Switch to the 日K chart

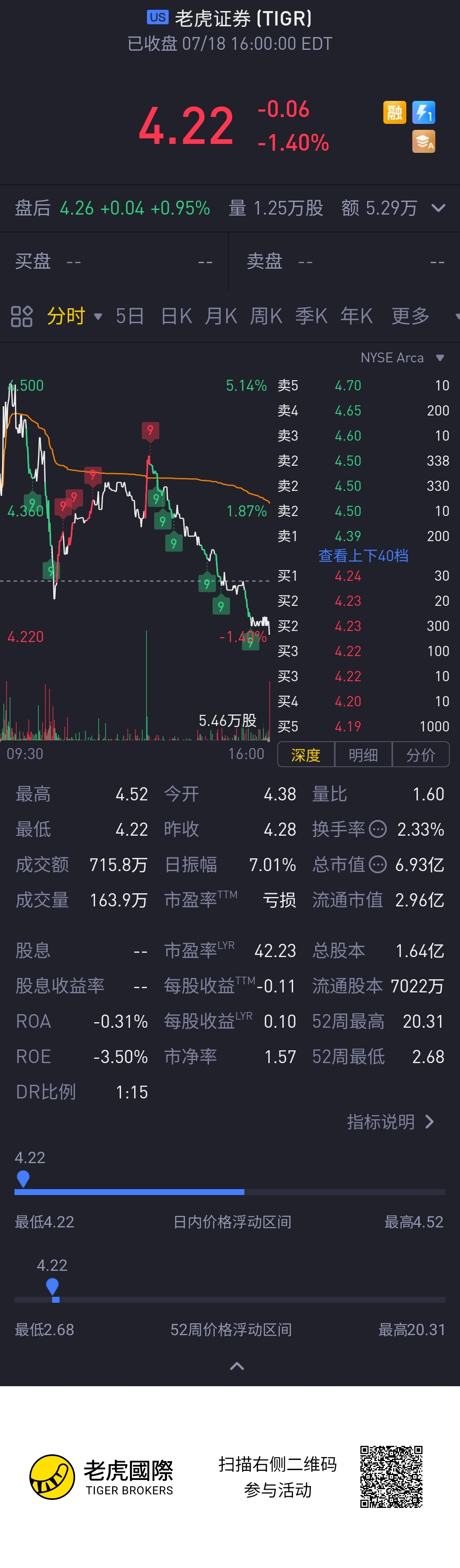point(176,316)
